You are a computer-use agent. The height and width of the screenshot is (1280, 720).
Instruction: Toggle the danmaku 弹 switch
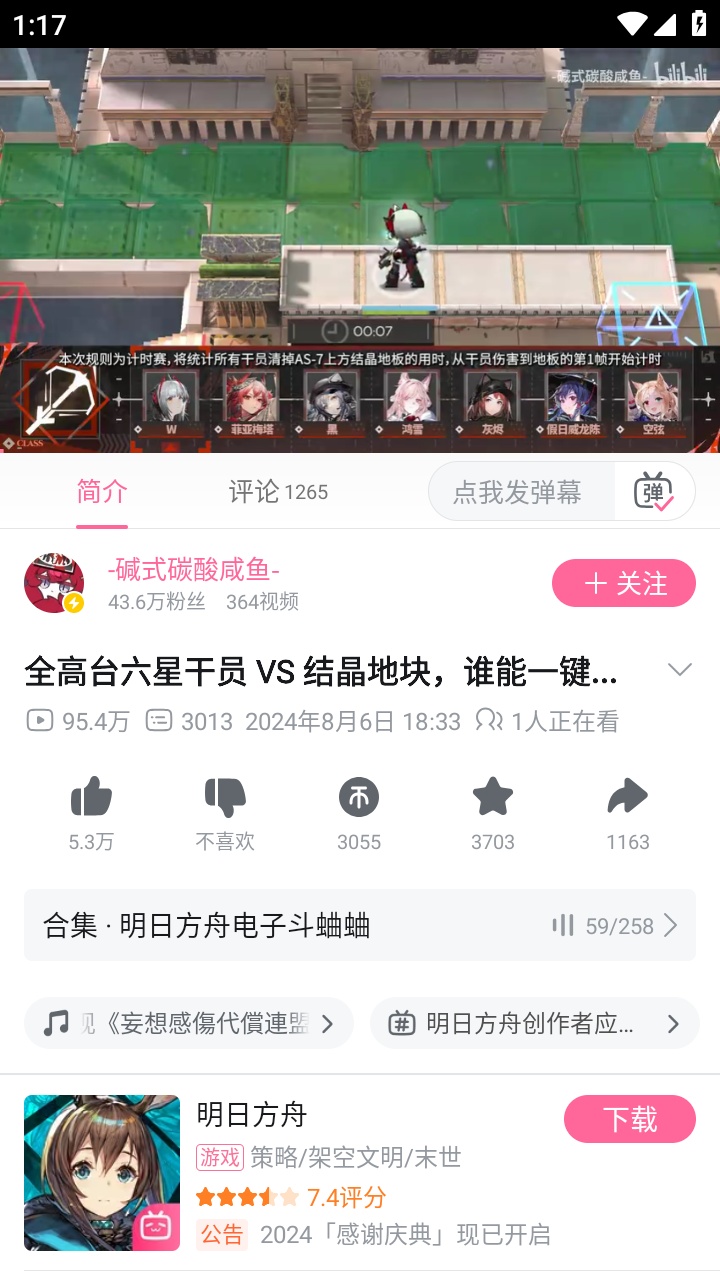tap(654, 491)
